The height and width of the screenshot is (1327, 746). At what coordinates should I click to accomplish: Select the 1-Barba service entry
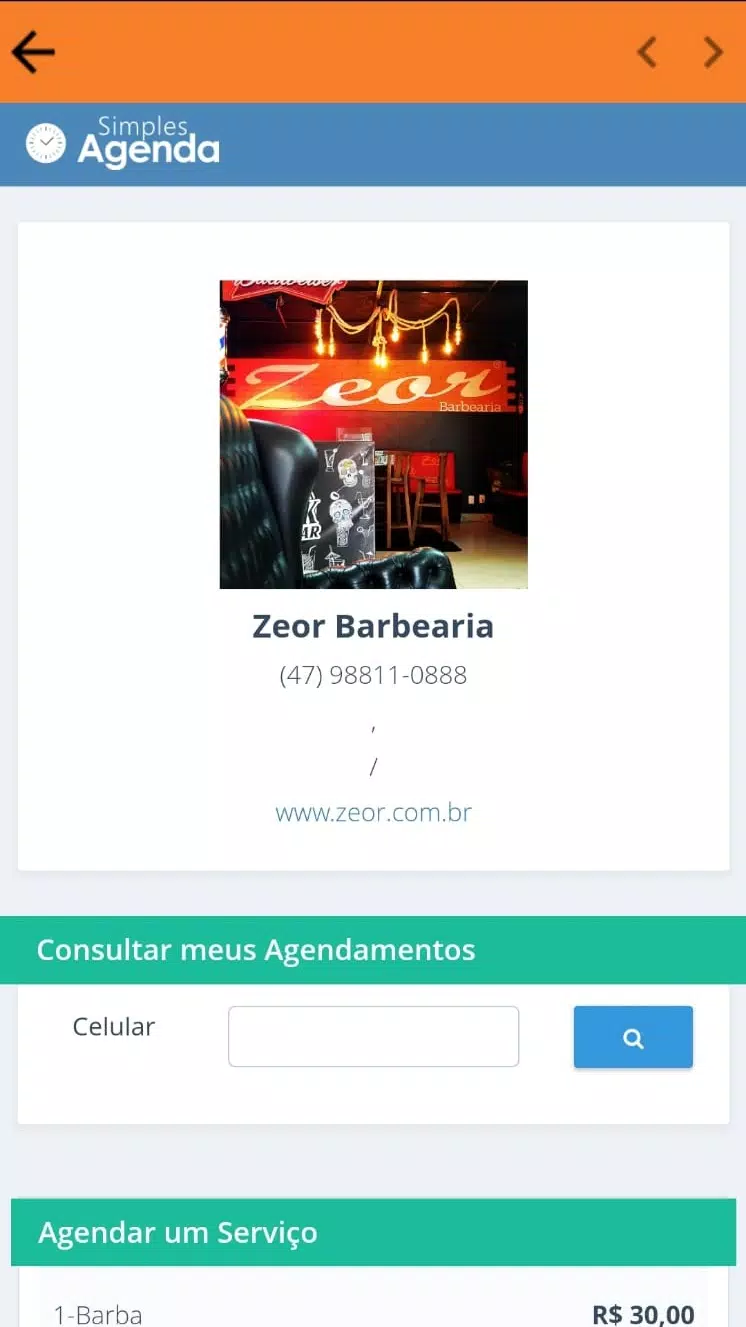(97, 1311)
